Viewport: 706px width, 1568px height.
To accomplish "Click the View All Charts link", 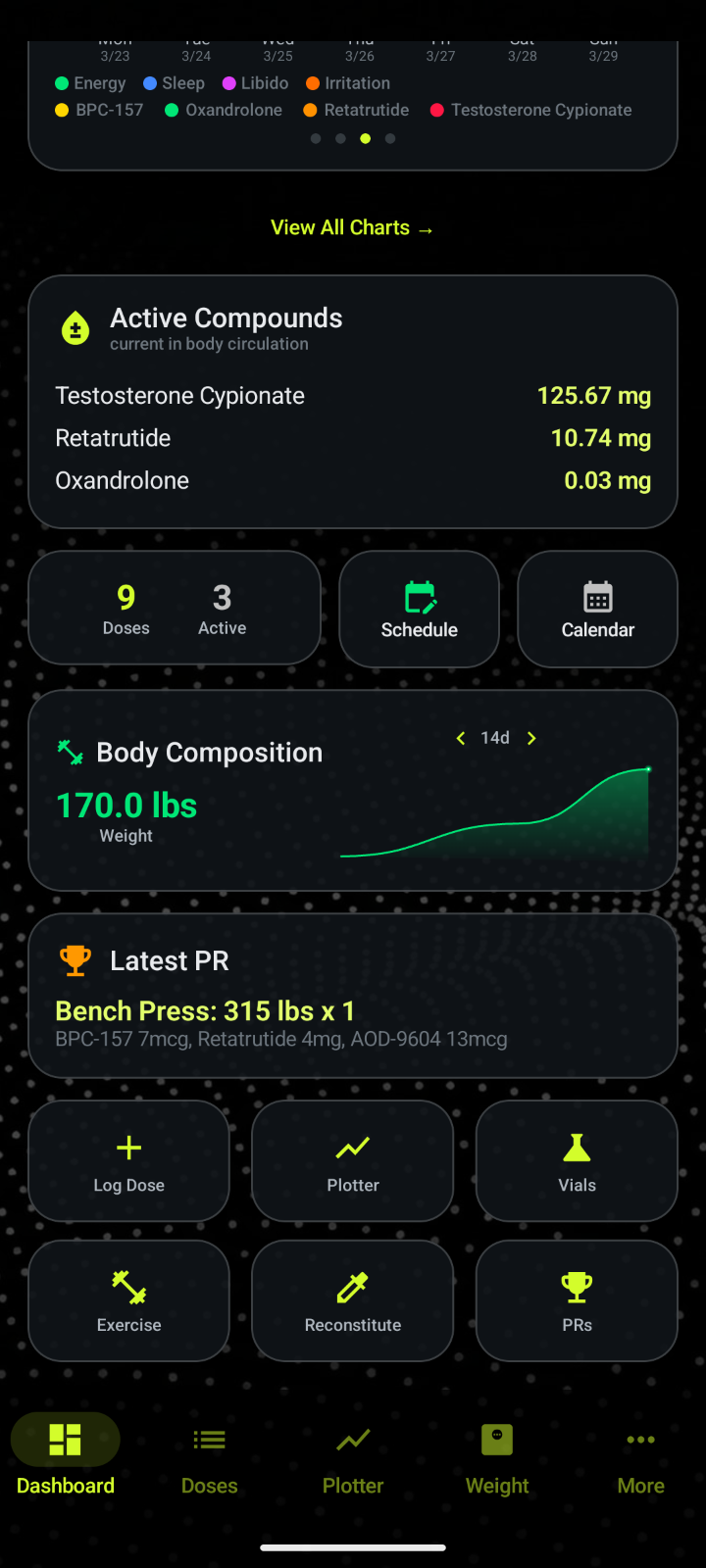I will (x=352, y=227).
